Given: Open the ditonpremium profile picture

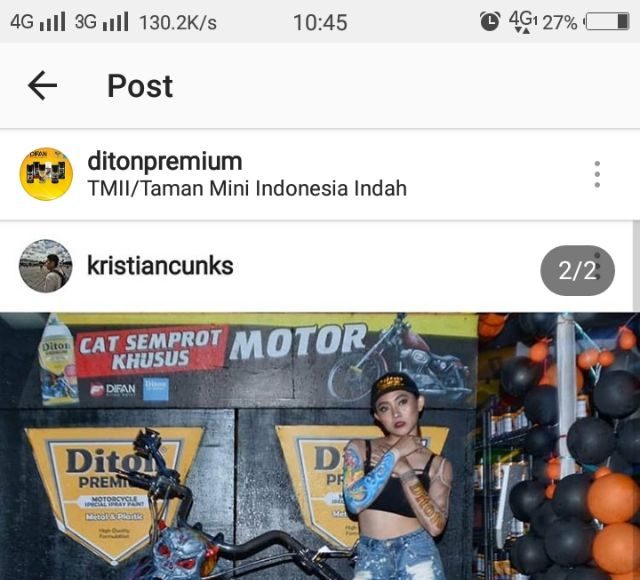Looking at the screenshot, I should [46, 175].
